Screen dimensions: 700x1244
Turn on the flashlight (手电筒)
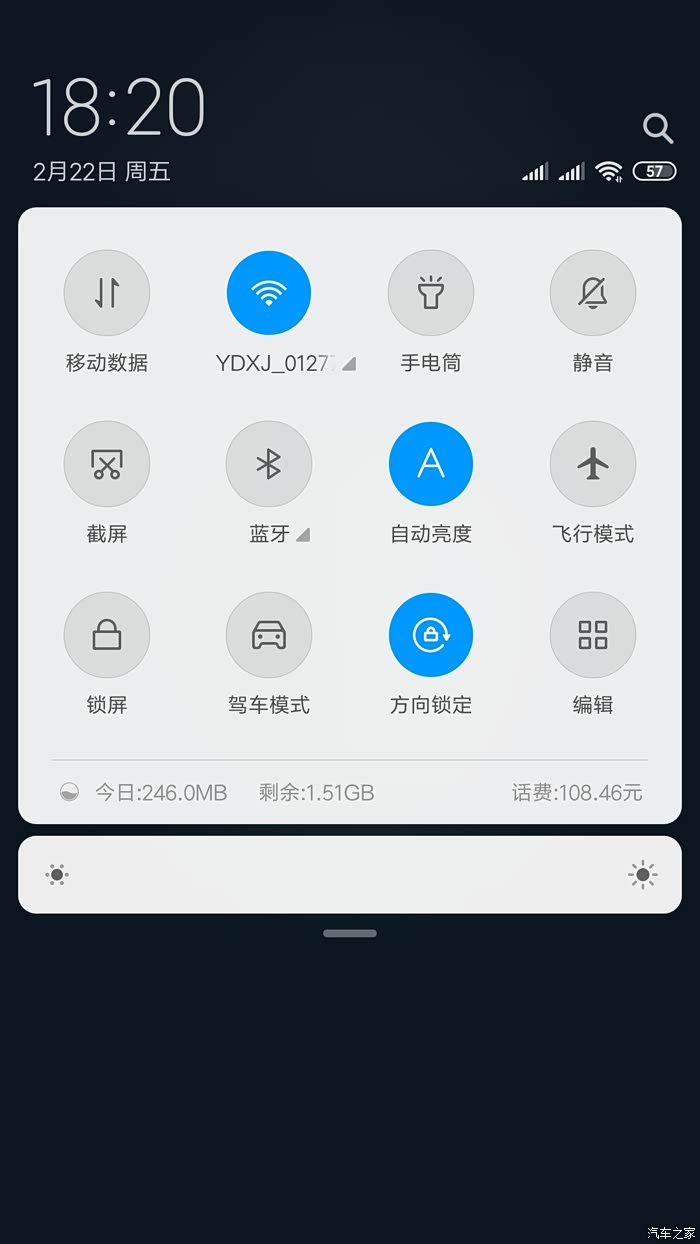click(431, 293)
